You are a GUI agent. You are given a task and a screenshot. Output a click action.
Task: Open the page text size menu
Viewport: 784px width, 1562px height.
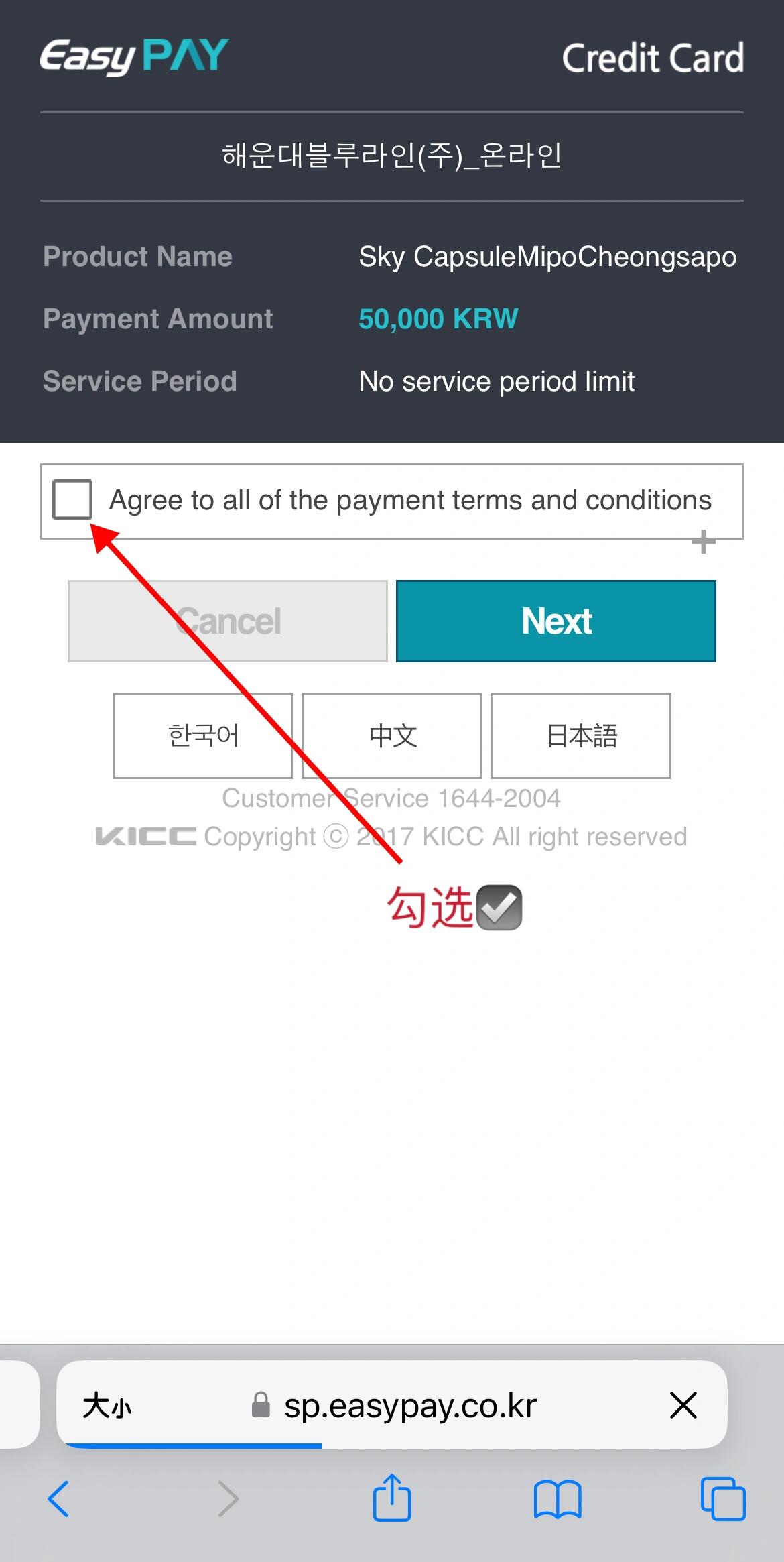tap(107, 1405)
